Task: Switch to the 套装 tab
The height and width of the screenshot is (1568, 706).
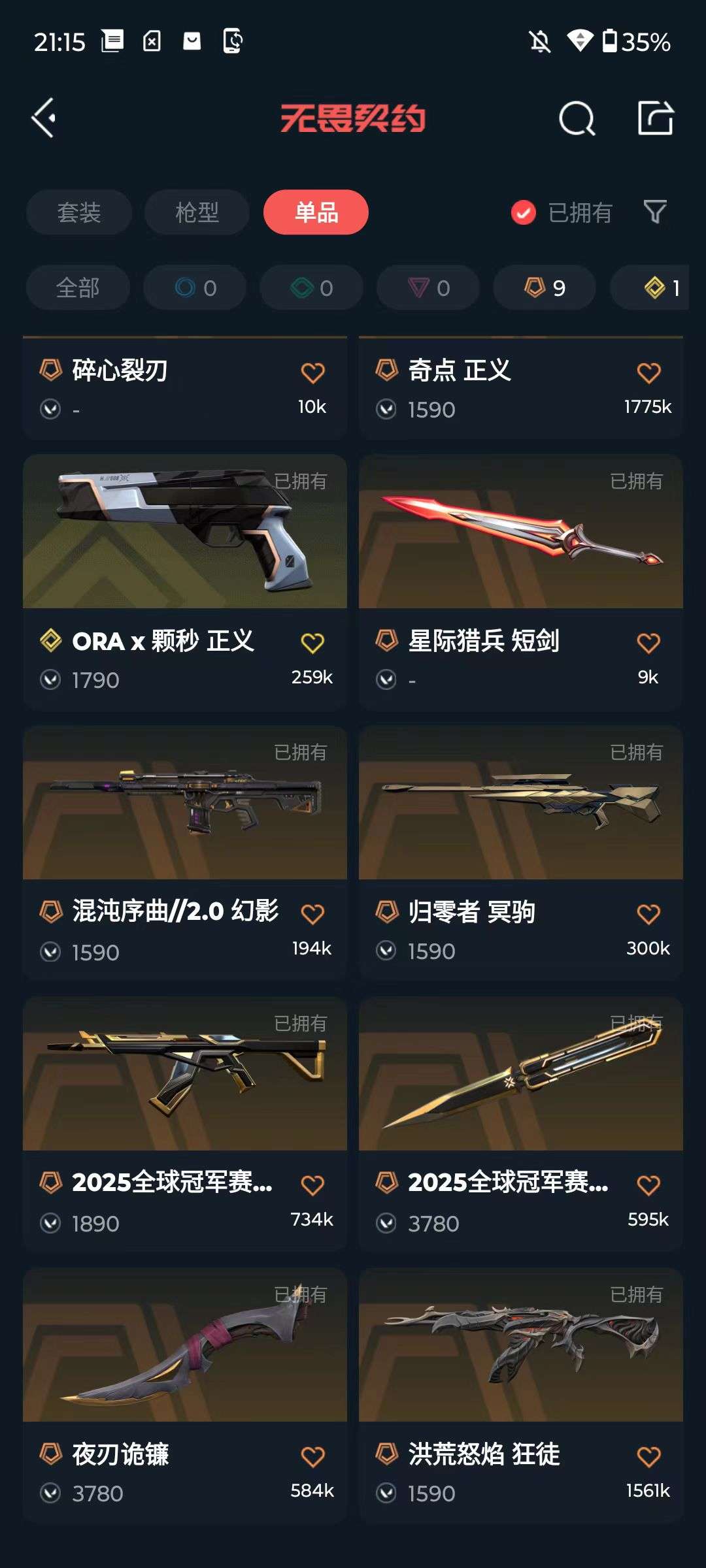Action: pos(79,212)
